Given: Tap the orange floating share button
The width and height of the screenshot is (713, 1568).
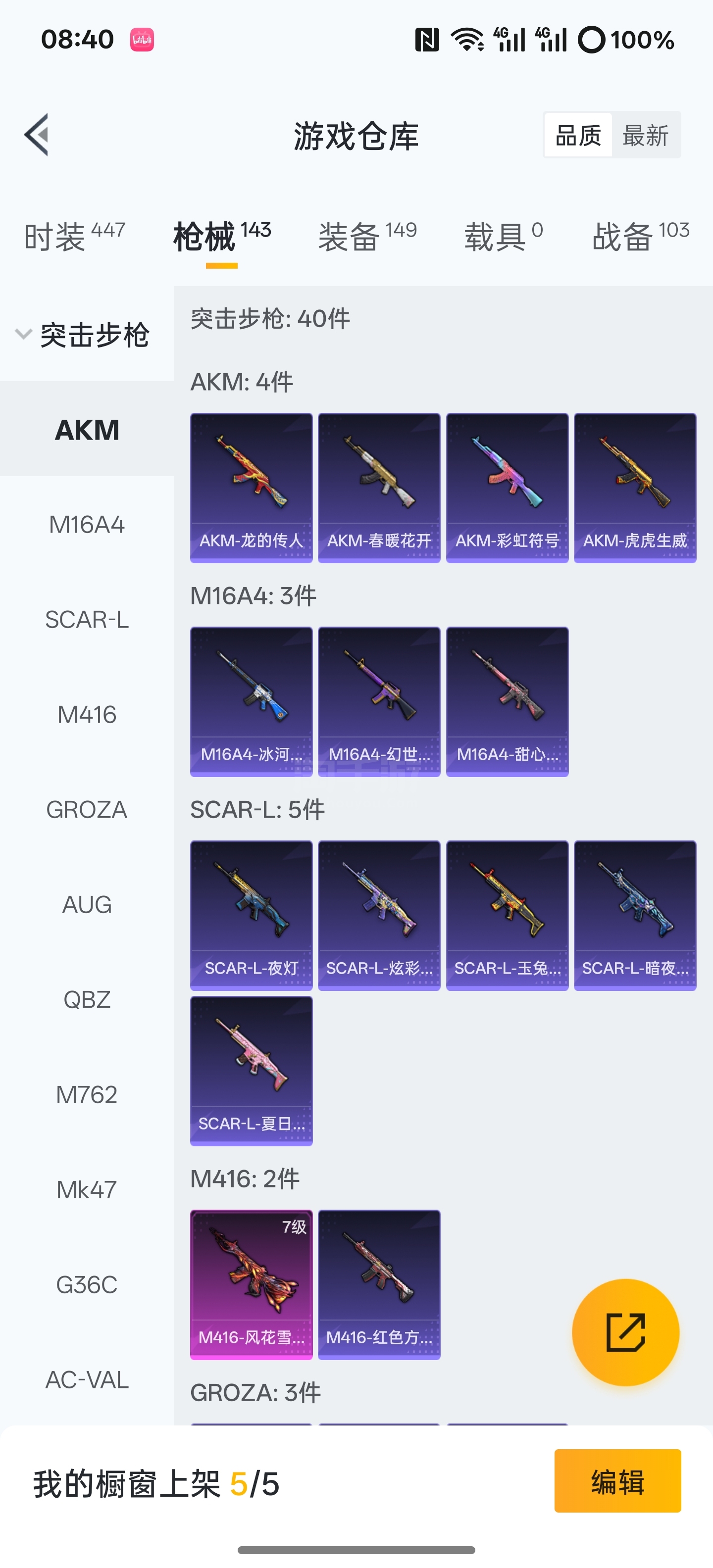Looking at the screenshot, I should click(625, 1332).
